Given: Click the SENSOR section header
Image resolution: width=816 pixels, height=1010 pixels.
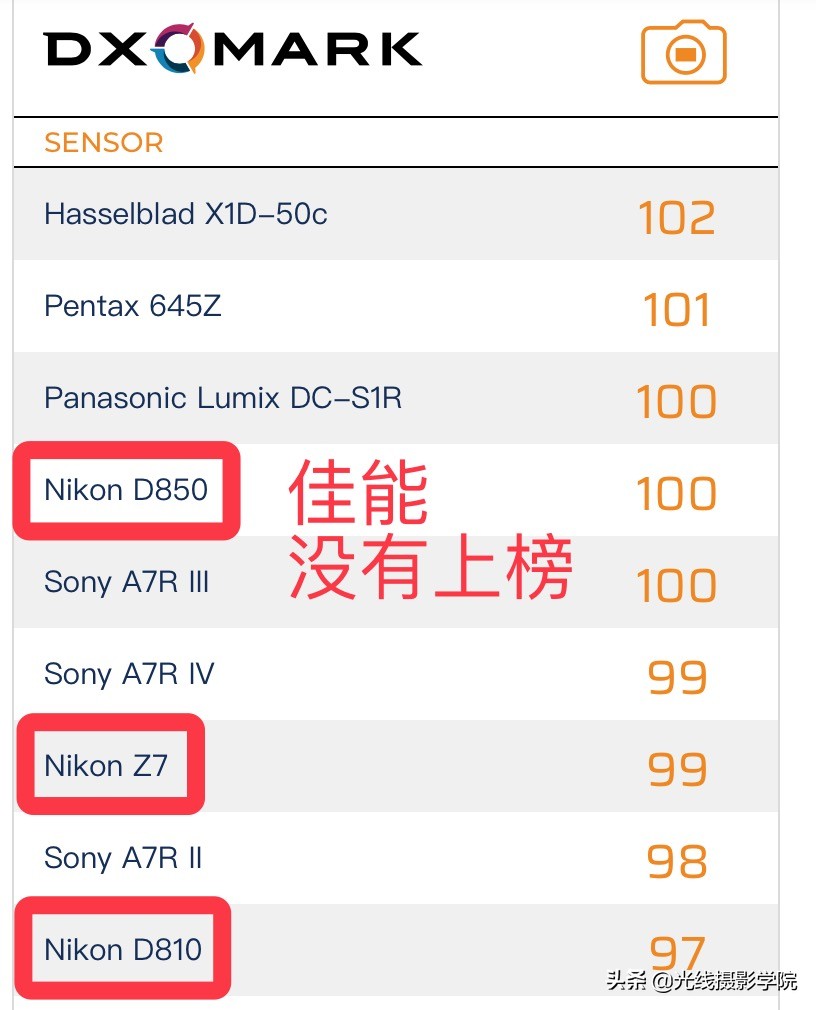Looking at the screenshot, I should point(103,143).
